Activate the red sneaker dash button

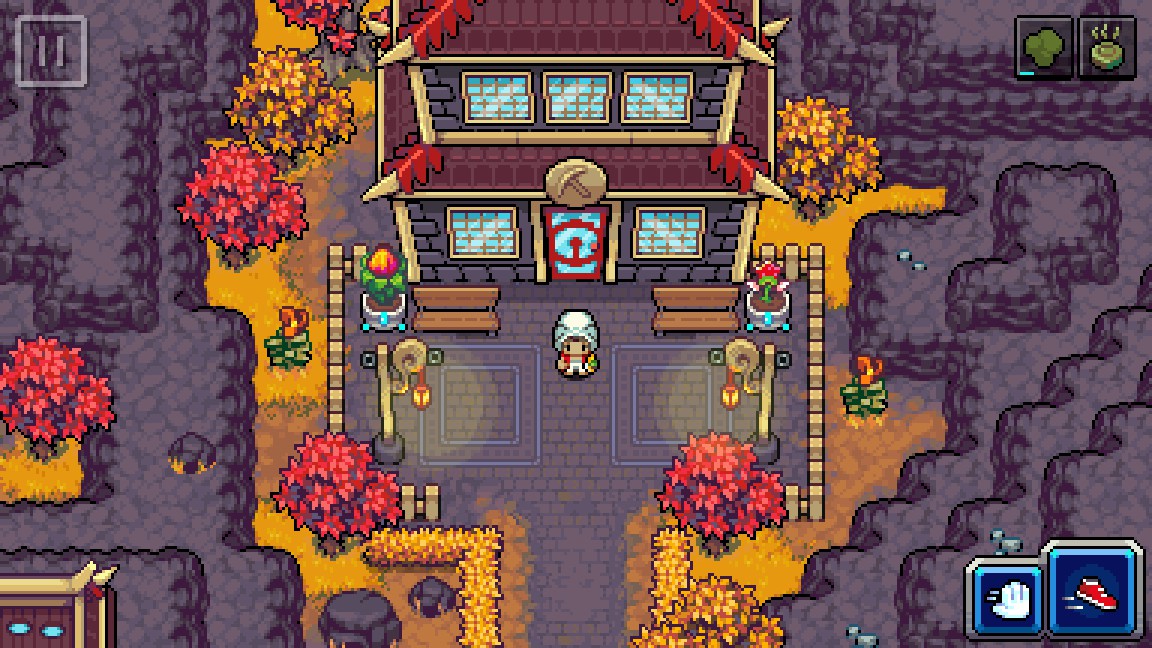click(1094, 592)
